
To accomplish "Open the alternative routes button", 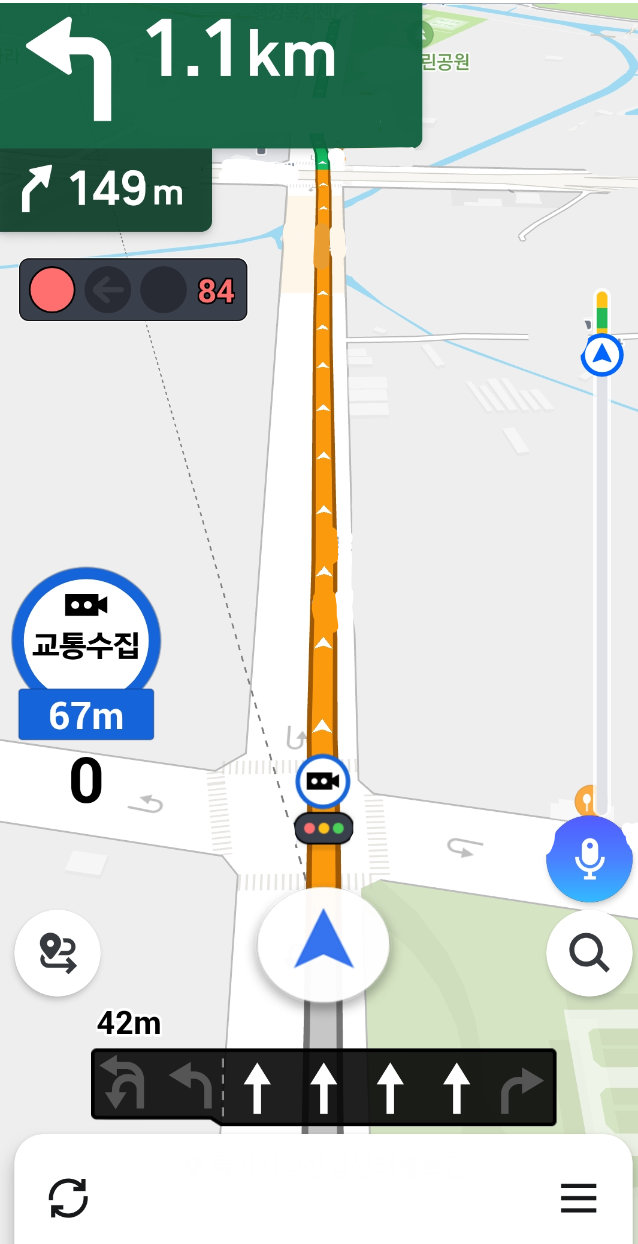I will click(x=58, y=953).
